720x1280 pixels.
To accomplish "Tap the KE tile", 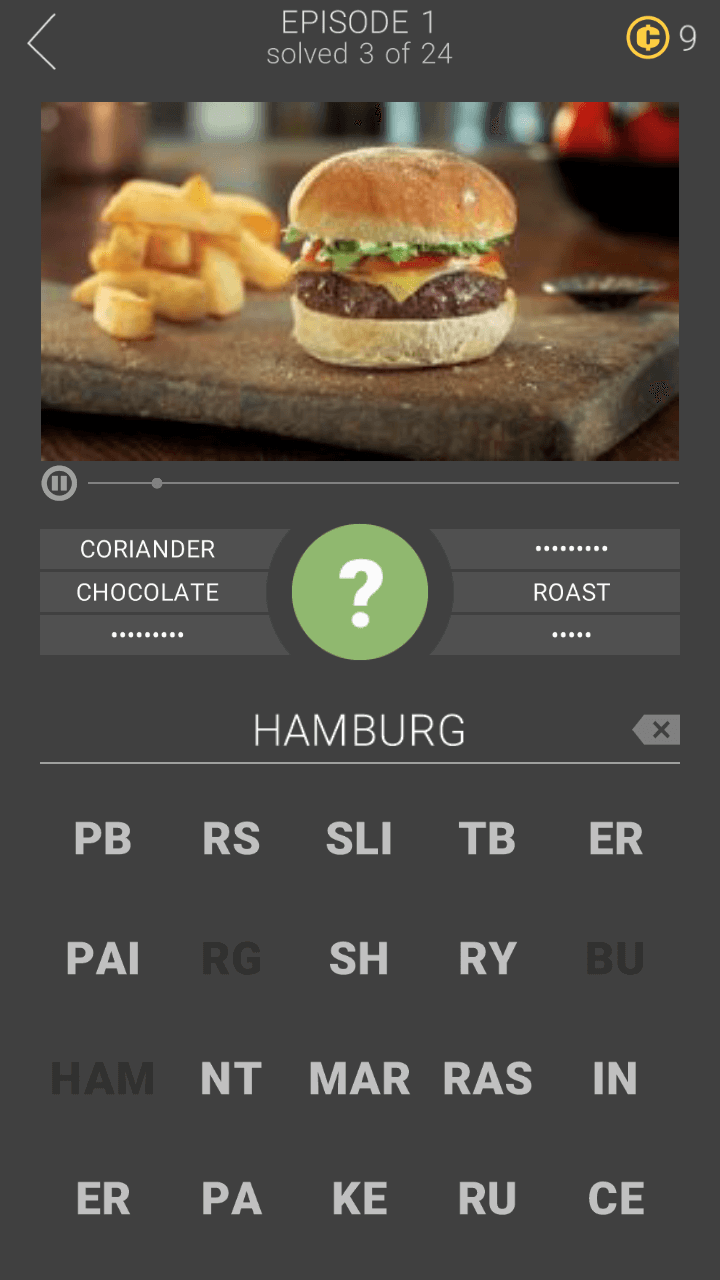I will click(359, 1198).
